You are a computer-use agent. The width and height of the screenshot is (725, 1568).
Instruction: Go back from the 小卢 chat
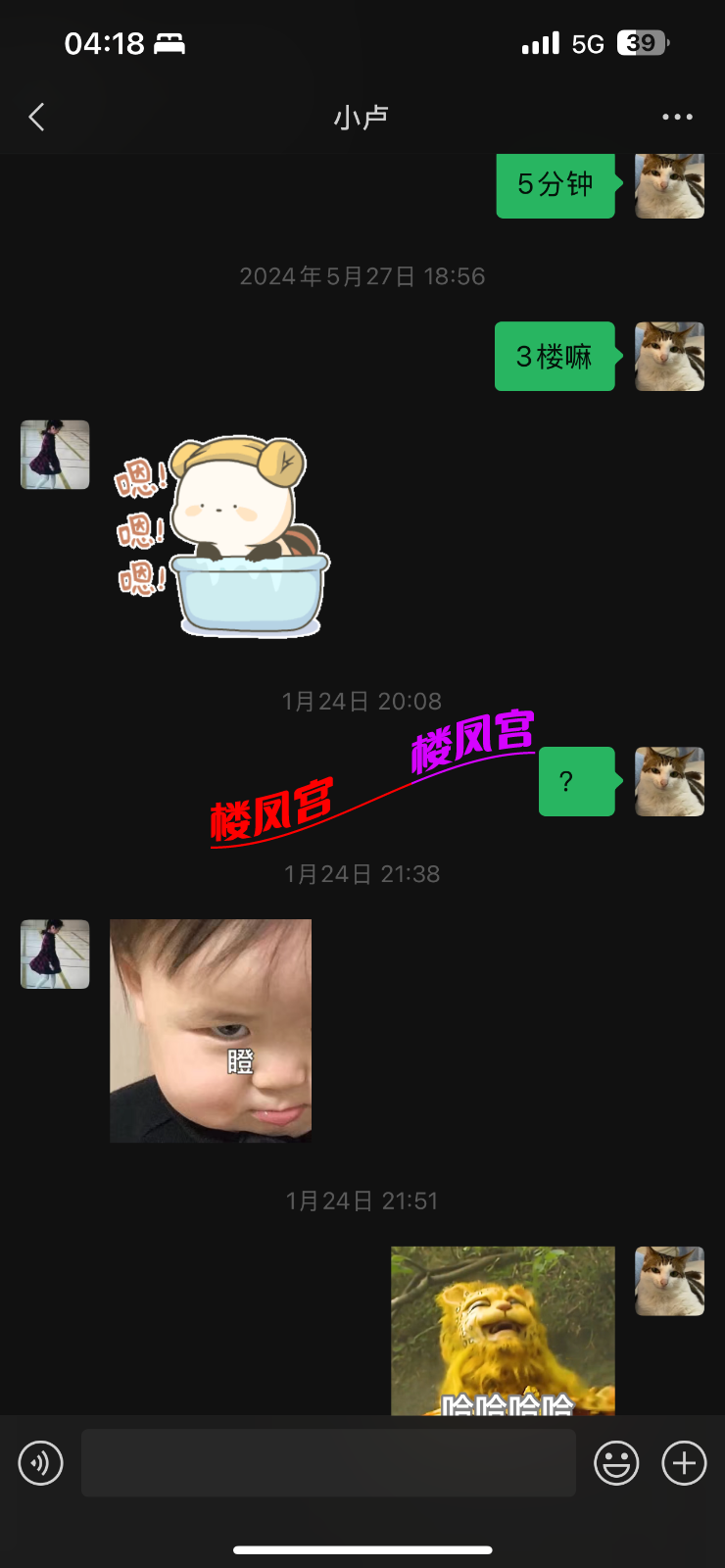(x=36, y=118)
